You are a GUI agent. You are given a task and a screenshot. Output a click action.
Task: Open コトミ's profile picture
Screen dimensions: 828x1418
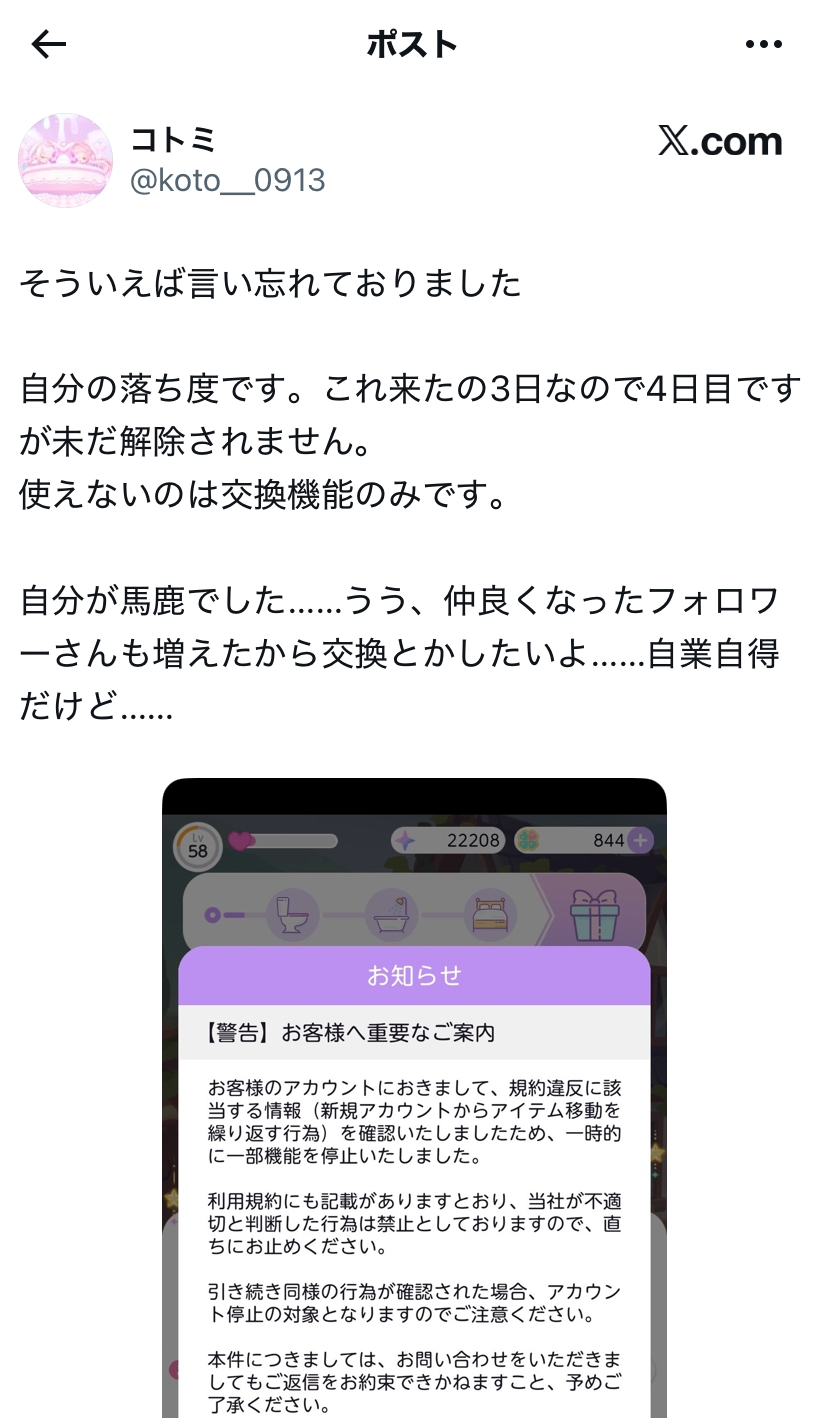[66, 160]
